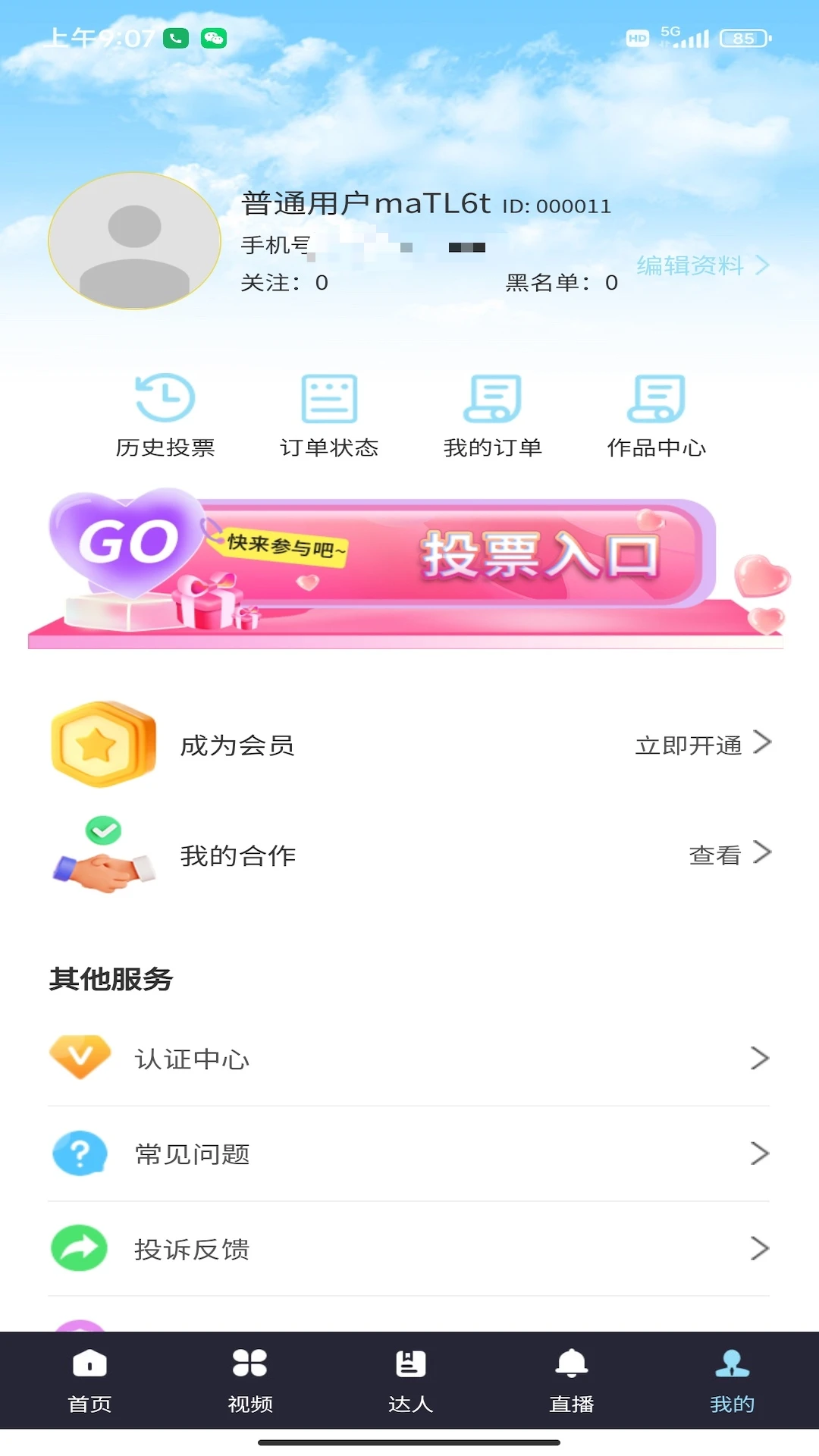Open 历史投票 voting history
Viewport: 819px width, 1456px height.
click(165, 416)
